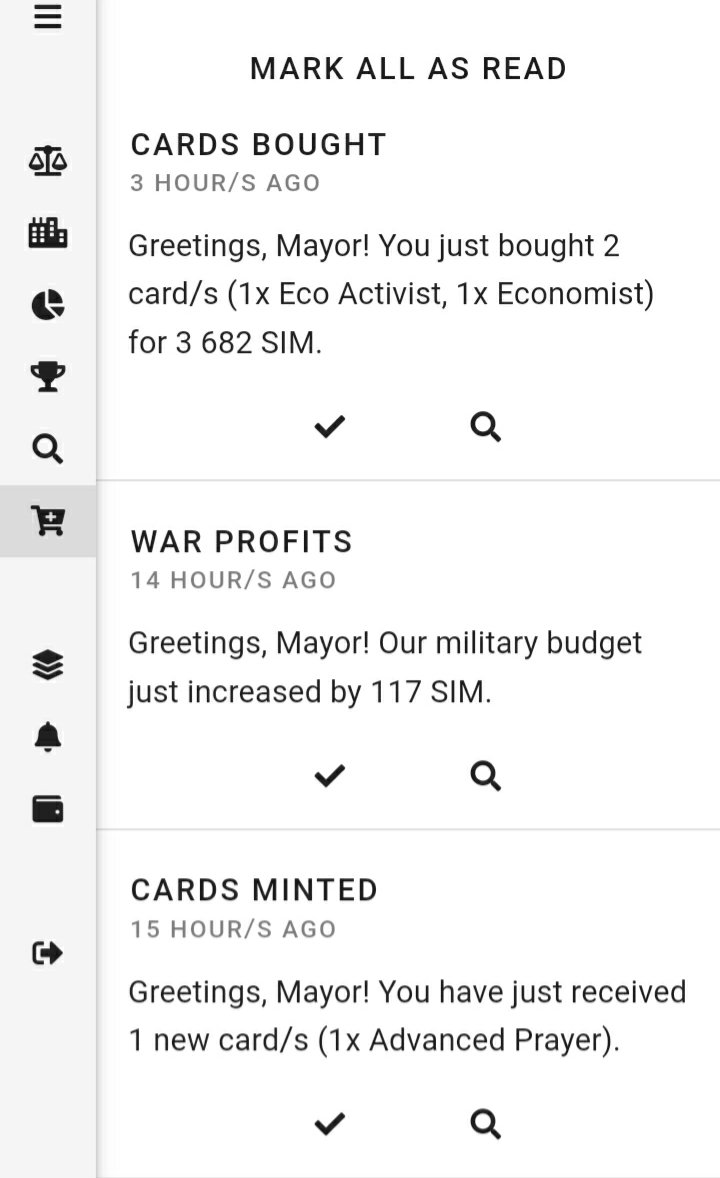
Task: Log out with the exit icon
Action: click(47, 953)
